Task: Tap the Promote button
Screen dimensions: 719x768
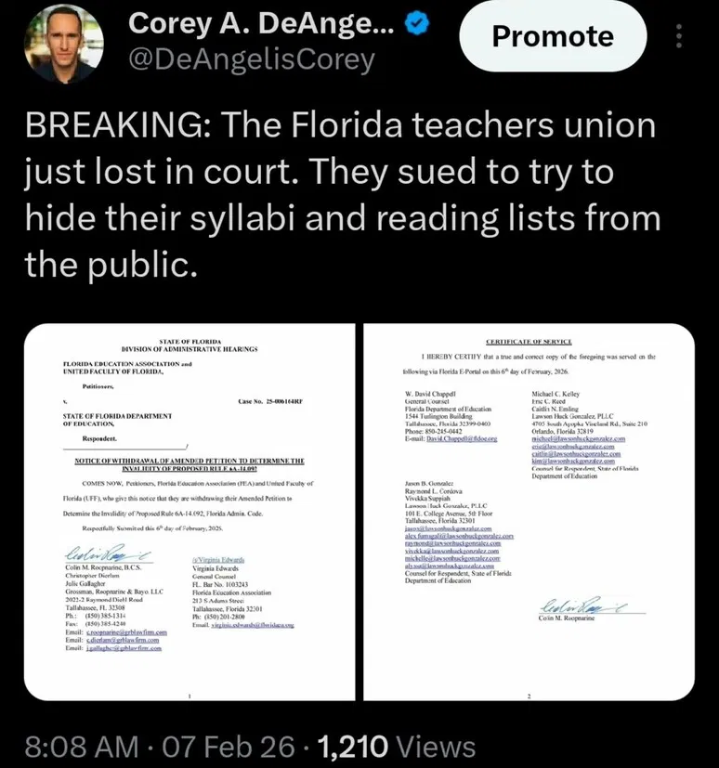Action: (552, 37)
